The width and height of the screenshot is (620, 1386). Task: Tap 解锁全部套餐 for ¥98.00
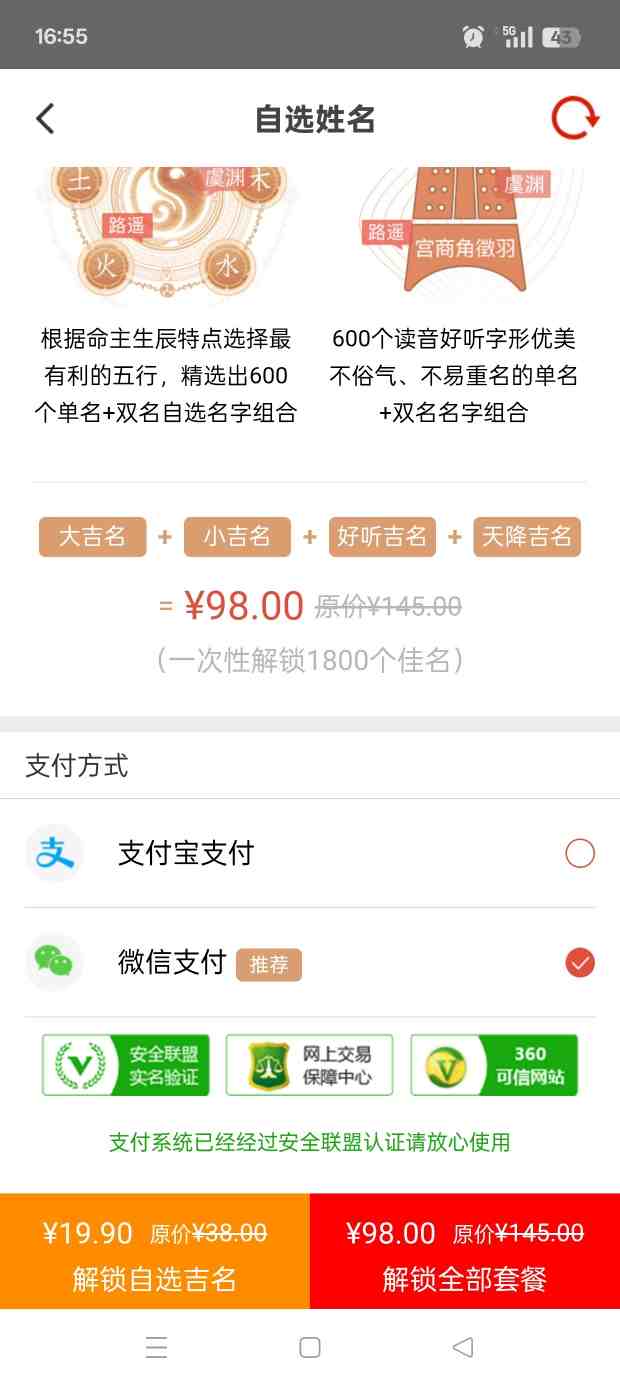(x=465, y=1252)
